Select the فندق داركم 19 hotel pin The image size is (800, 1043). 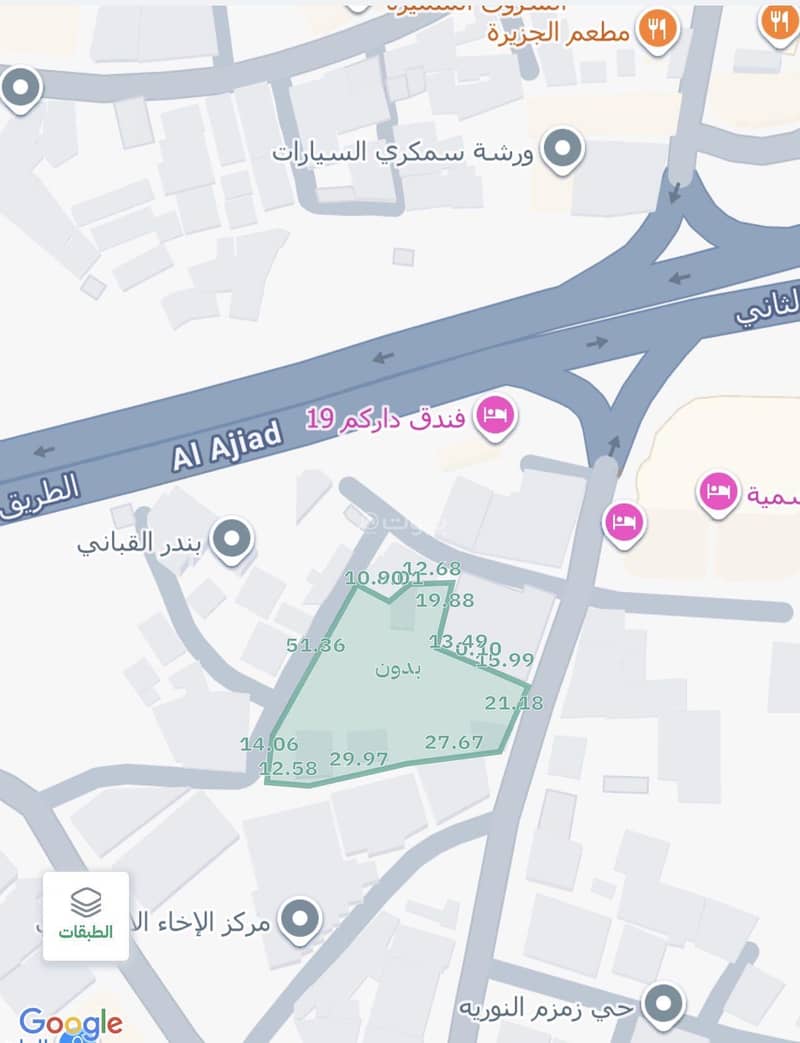click(494, 413)
